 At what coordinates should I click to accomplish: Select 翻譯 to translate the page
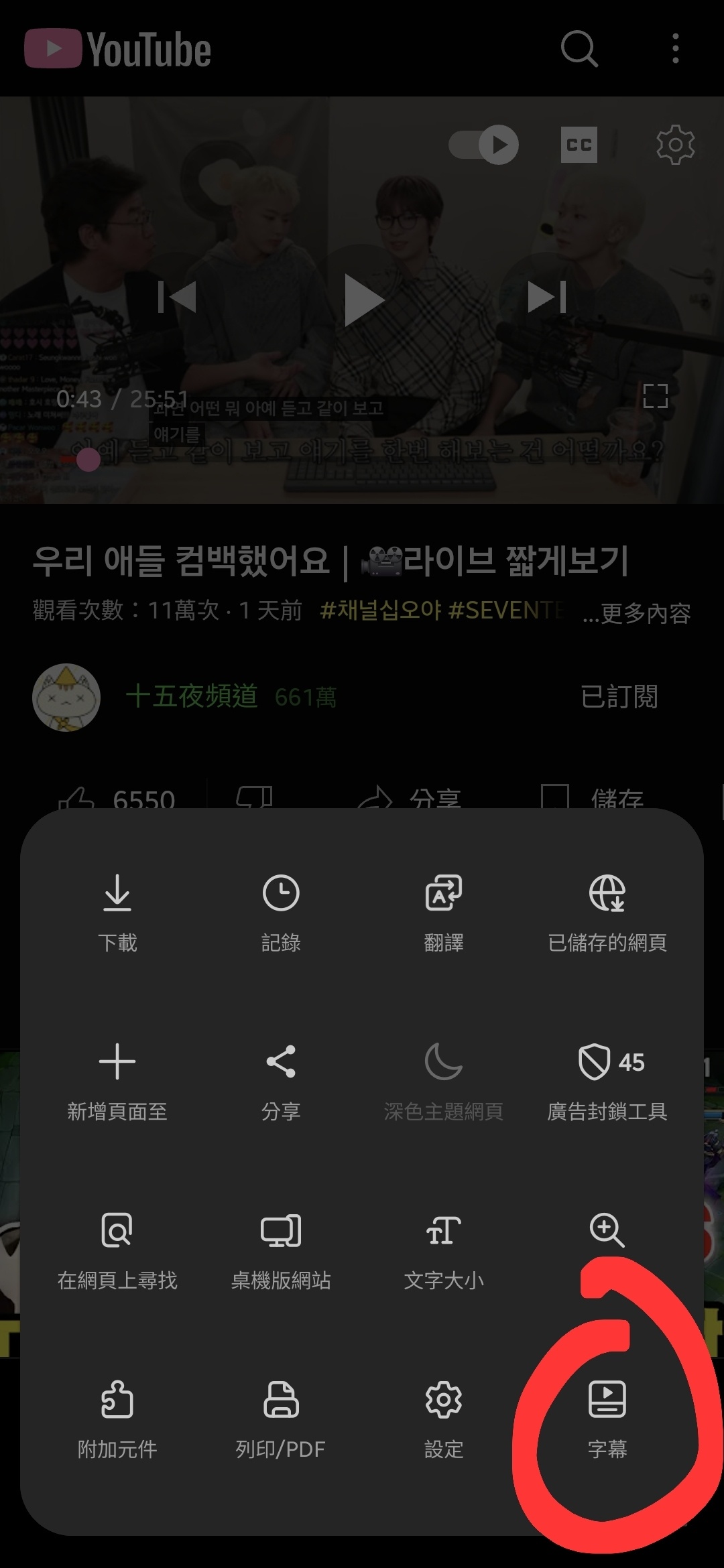click(x=443, y=913)
